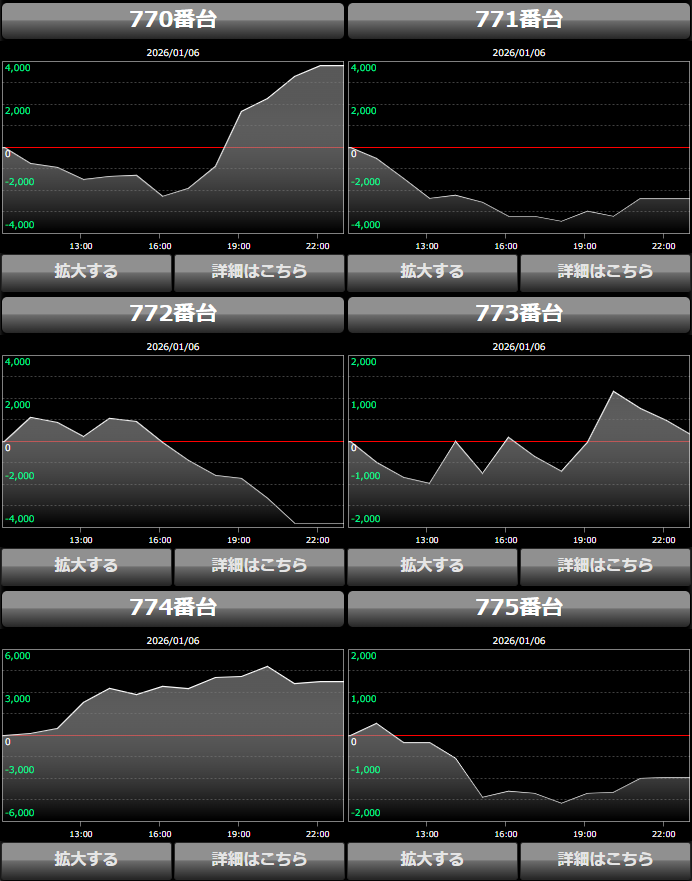Open 詳細はこちら under 772番台

[x=259, y=566]
